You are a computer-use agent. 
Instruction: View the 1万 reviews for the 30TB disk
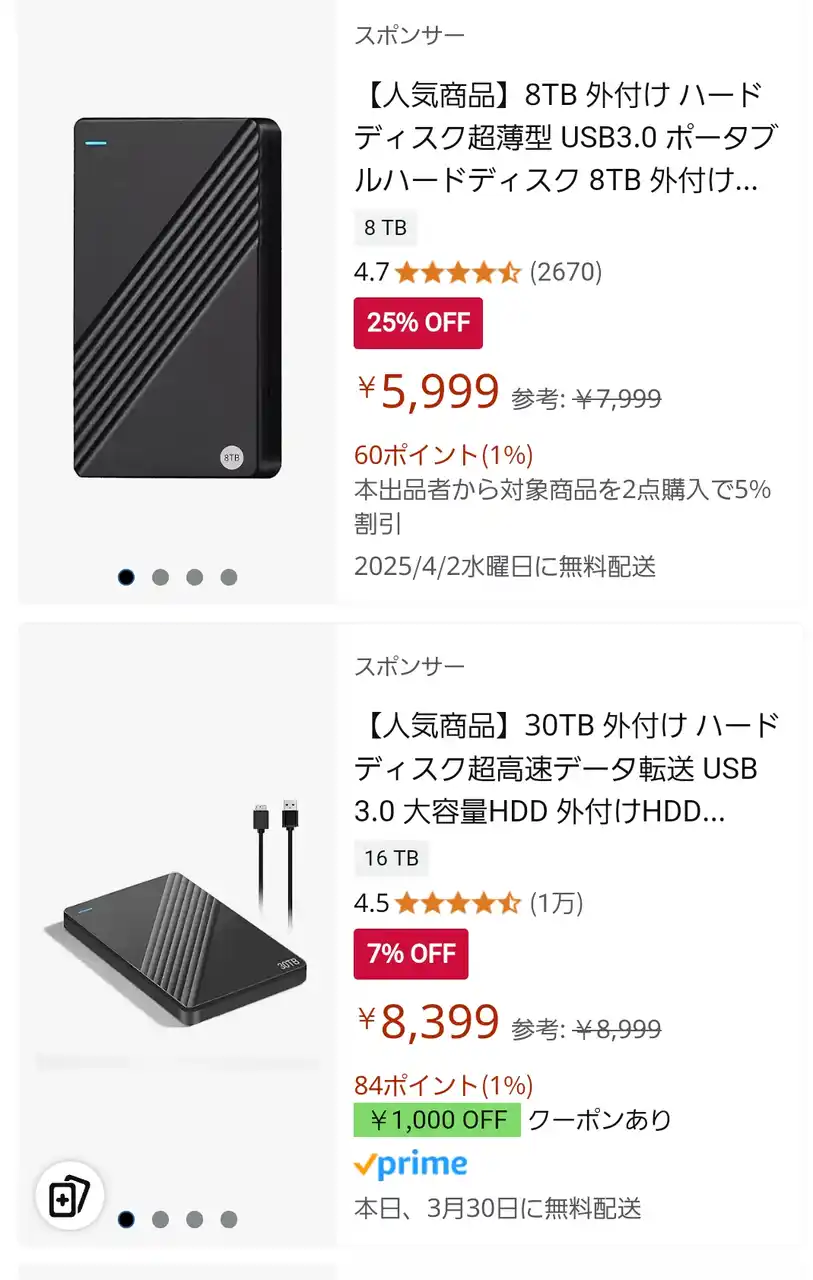pos(555,903)
